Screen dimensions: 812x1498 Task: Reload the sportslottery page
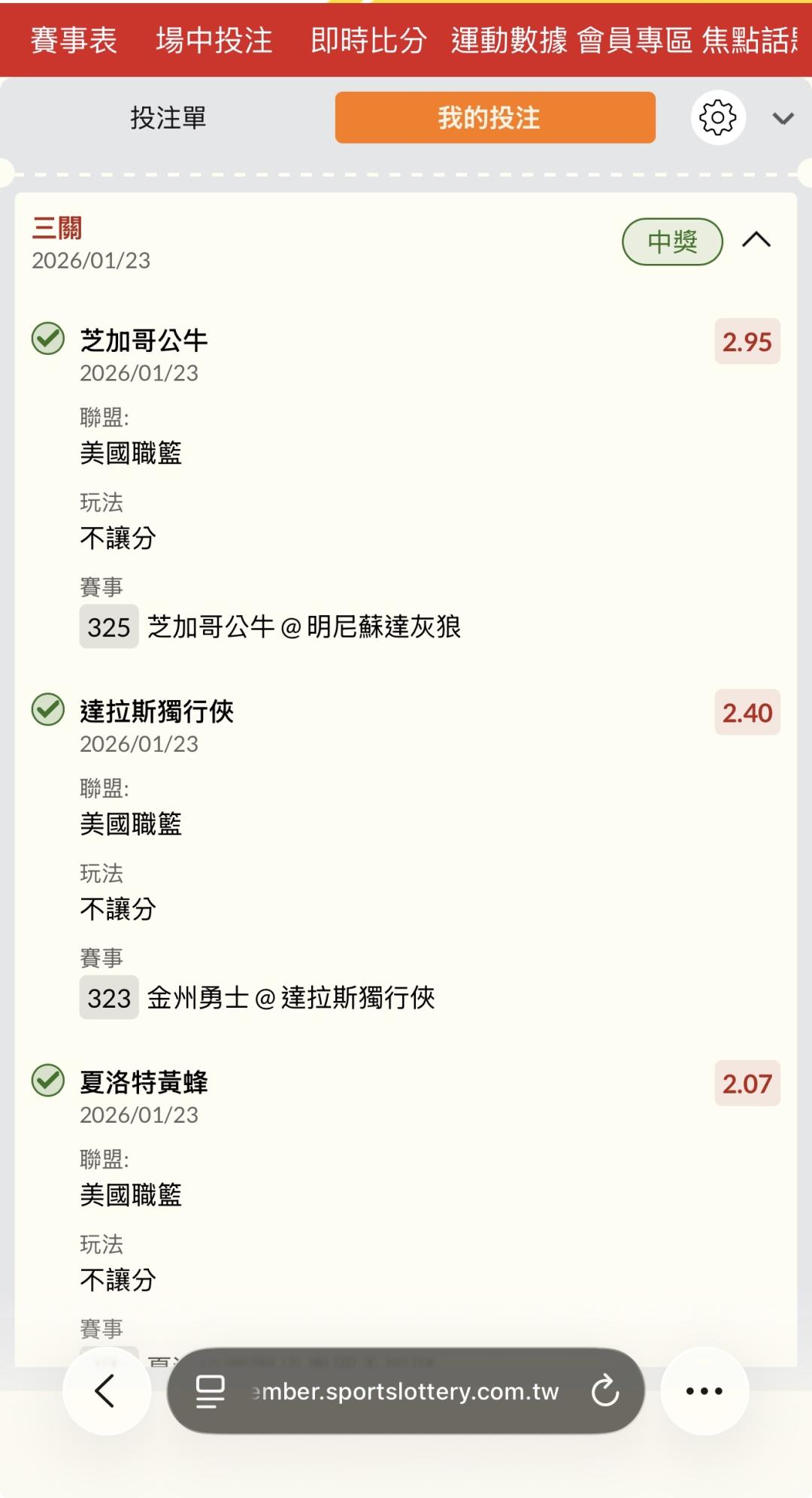tap(605, 1391)
